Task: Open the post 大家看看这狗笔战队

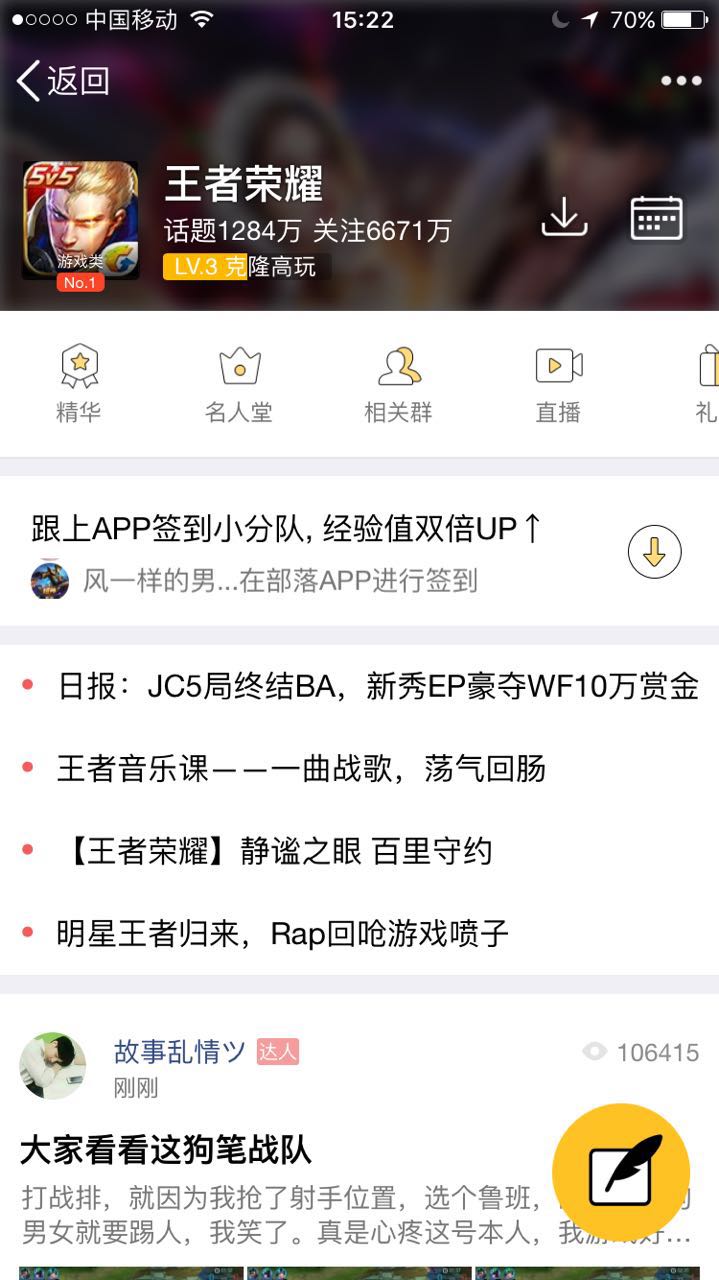Action: tap(166, 1150)
